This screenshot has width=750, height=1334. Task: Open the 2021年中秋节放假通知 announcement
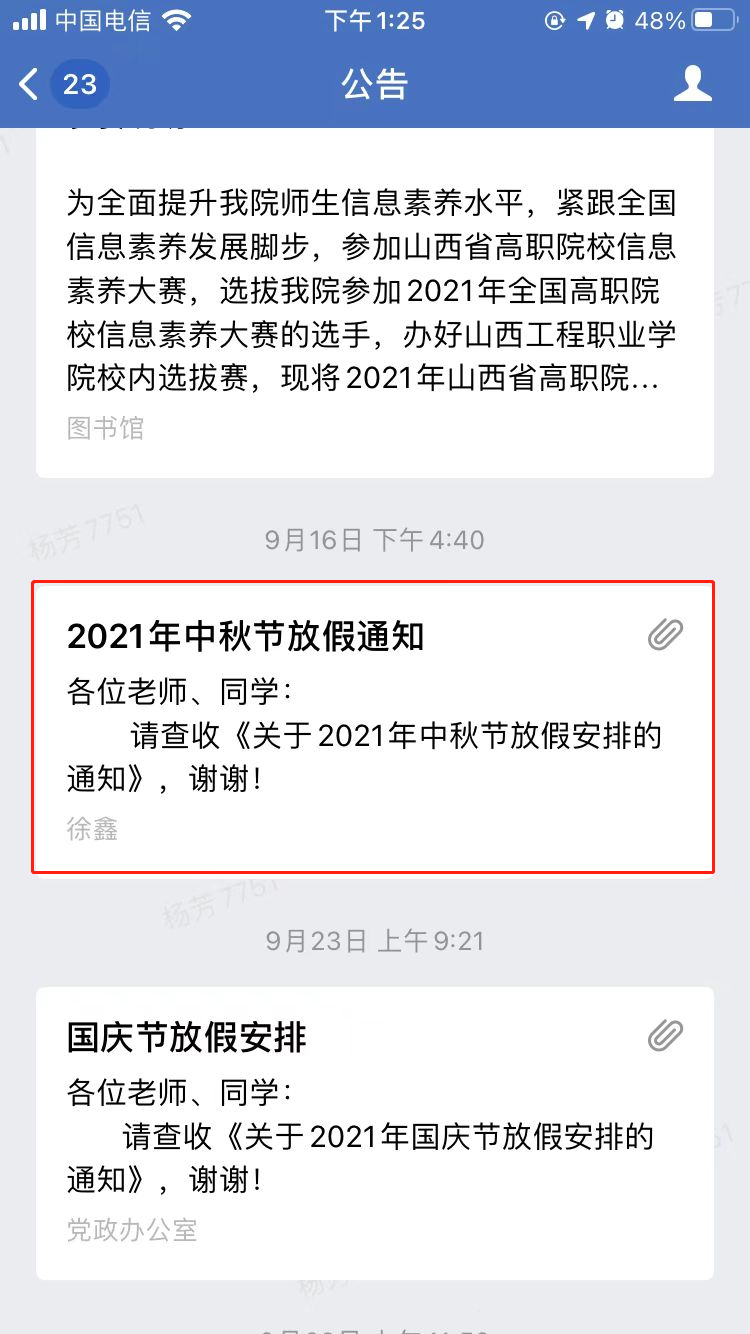[374, 727]
